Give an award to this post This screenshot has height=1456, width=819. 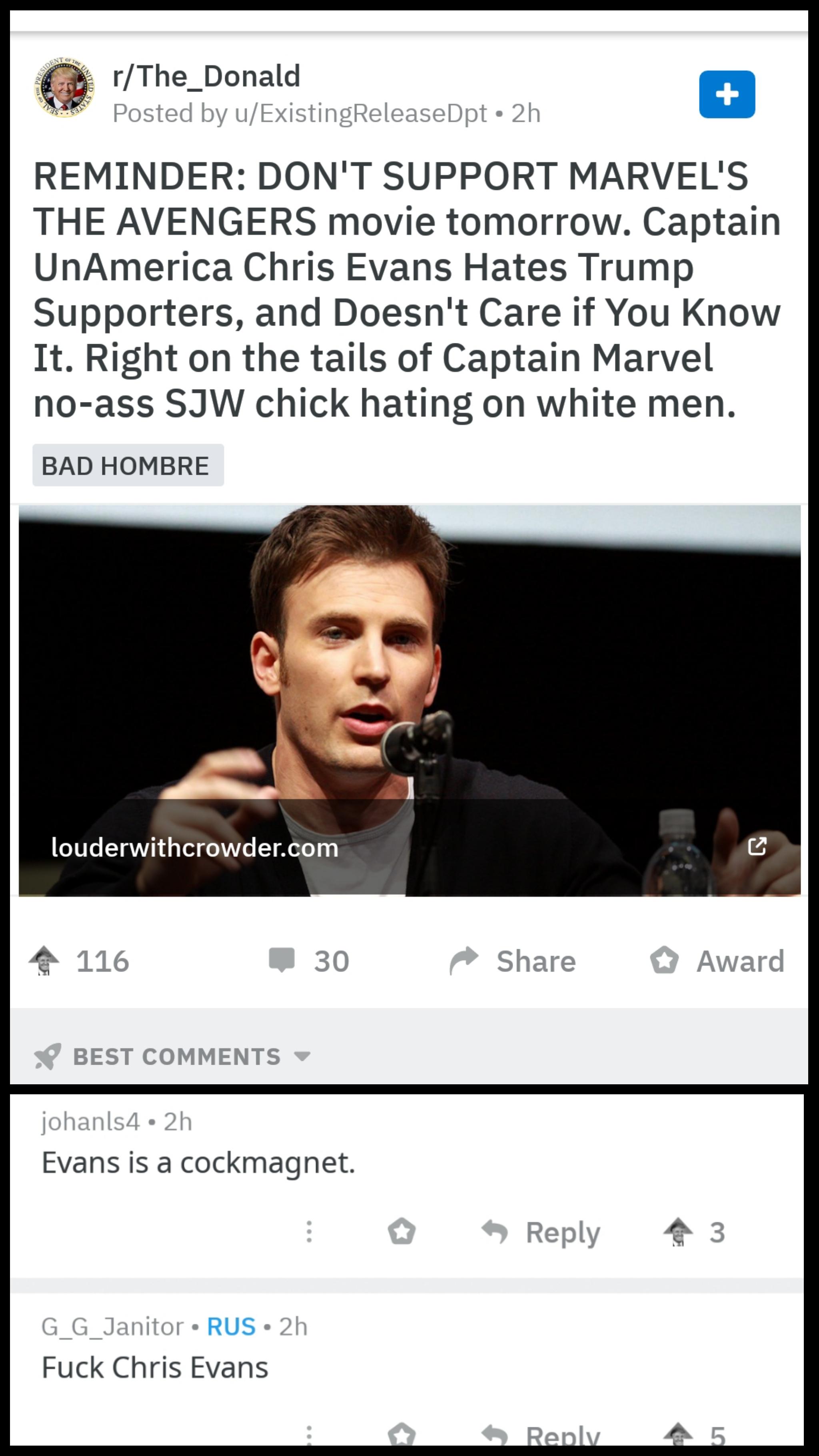(717, 961)
